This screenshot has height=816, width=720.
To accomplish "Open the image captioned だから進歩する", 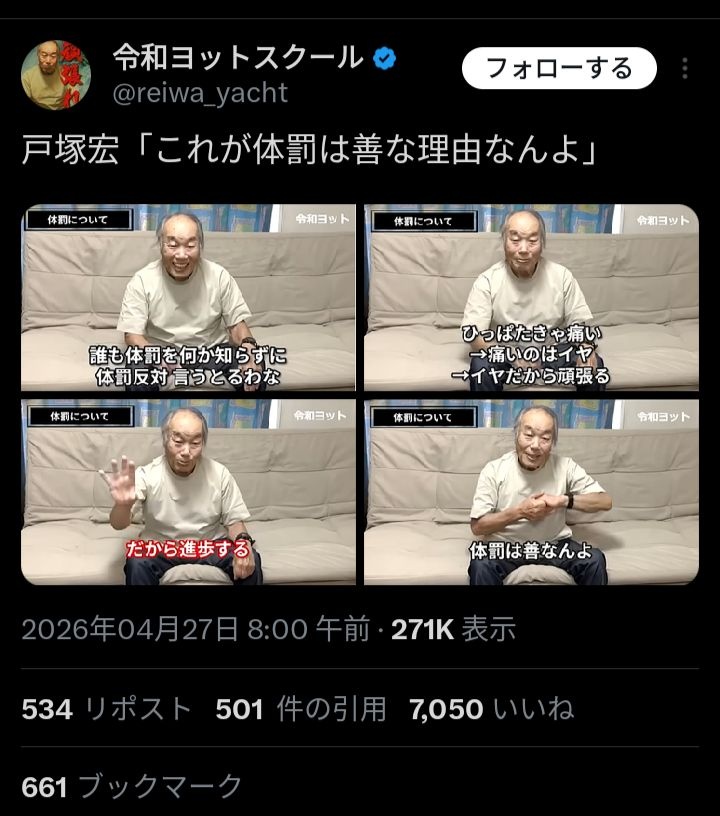I will click(188, 492).
